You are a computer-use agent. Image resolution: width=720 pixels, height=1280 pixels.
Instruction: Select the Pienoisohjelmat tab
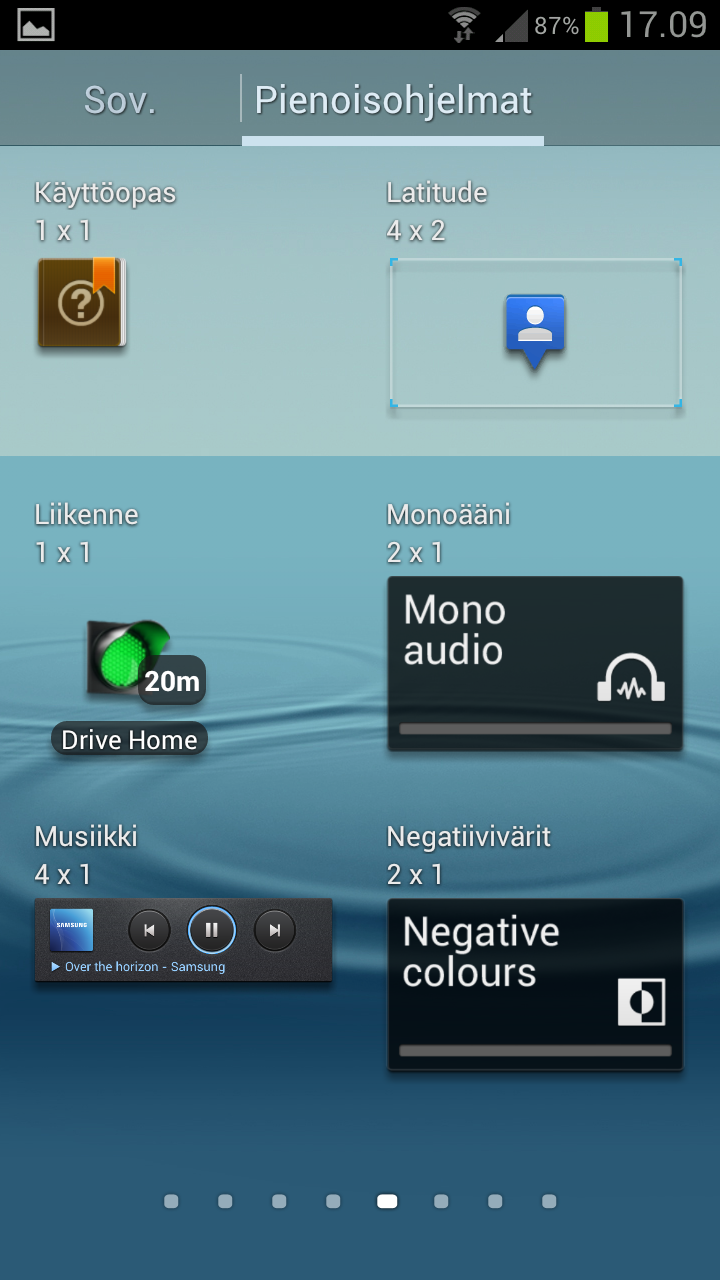[393, 100]
